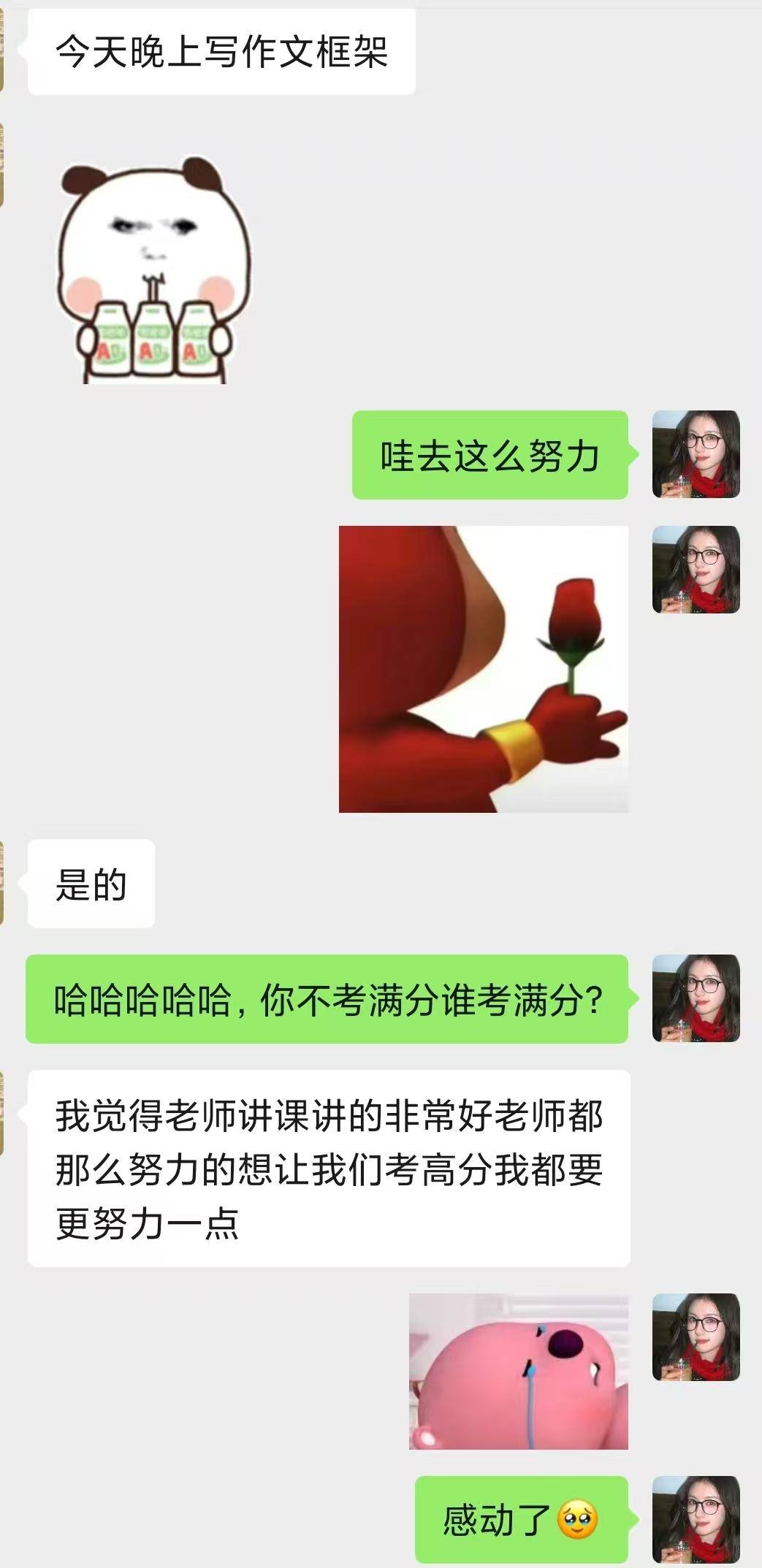View the red hand holding rose image
The height and width of the screenshot is (1568, 762).
pyautogui.click(x=483, y=668)
